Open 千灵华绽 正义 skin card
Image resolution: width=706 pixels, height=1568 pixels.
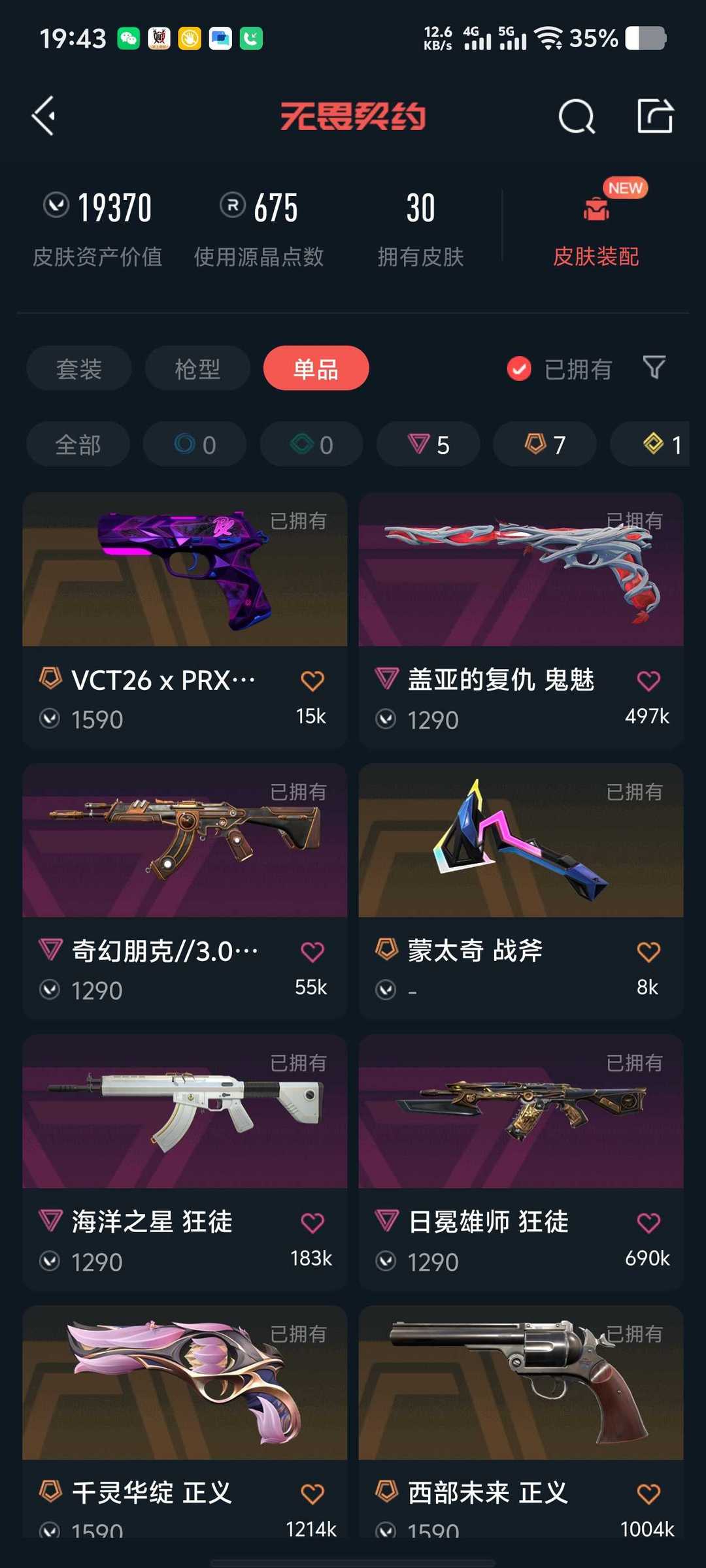(x=184, y=1398)
